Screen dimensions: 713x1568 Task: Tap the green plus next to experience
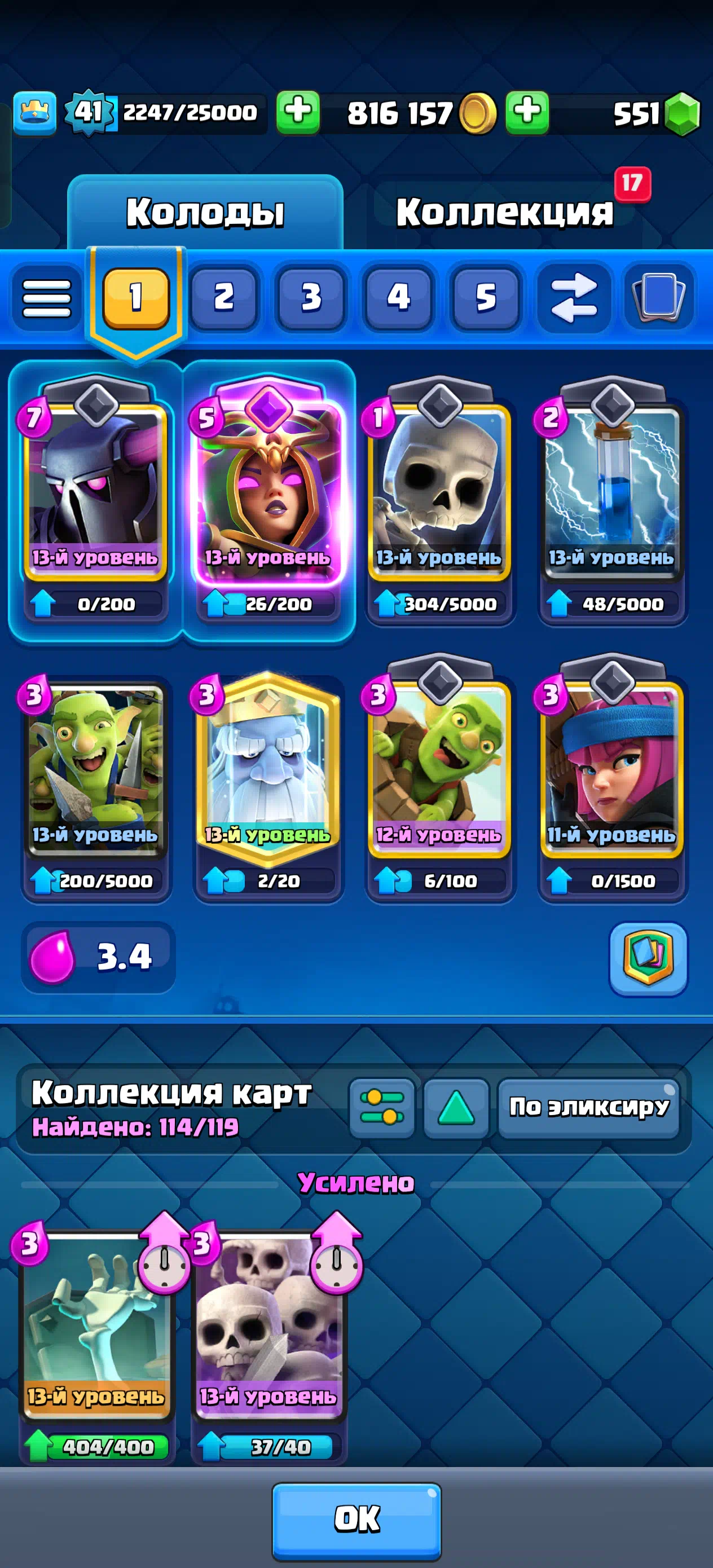(x=298, y=113)
